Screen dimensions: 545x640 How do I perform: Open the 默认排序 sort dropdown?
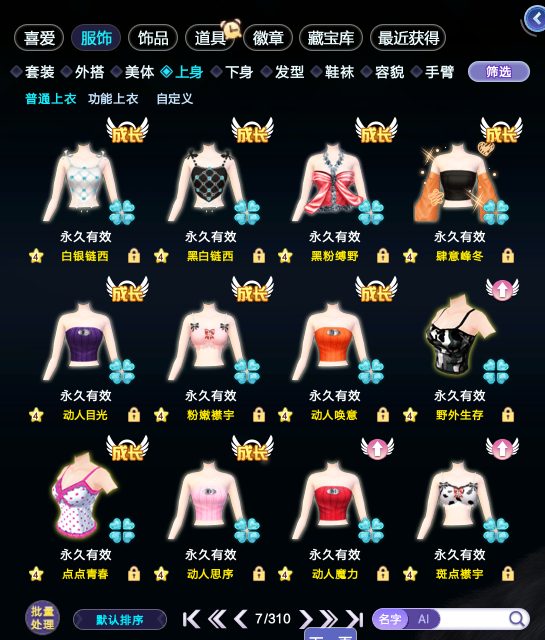click(x=120, y=620)
